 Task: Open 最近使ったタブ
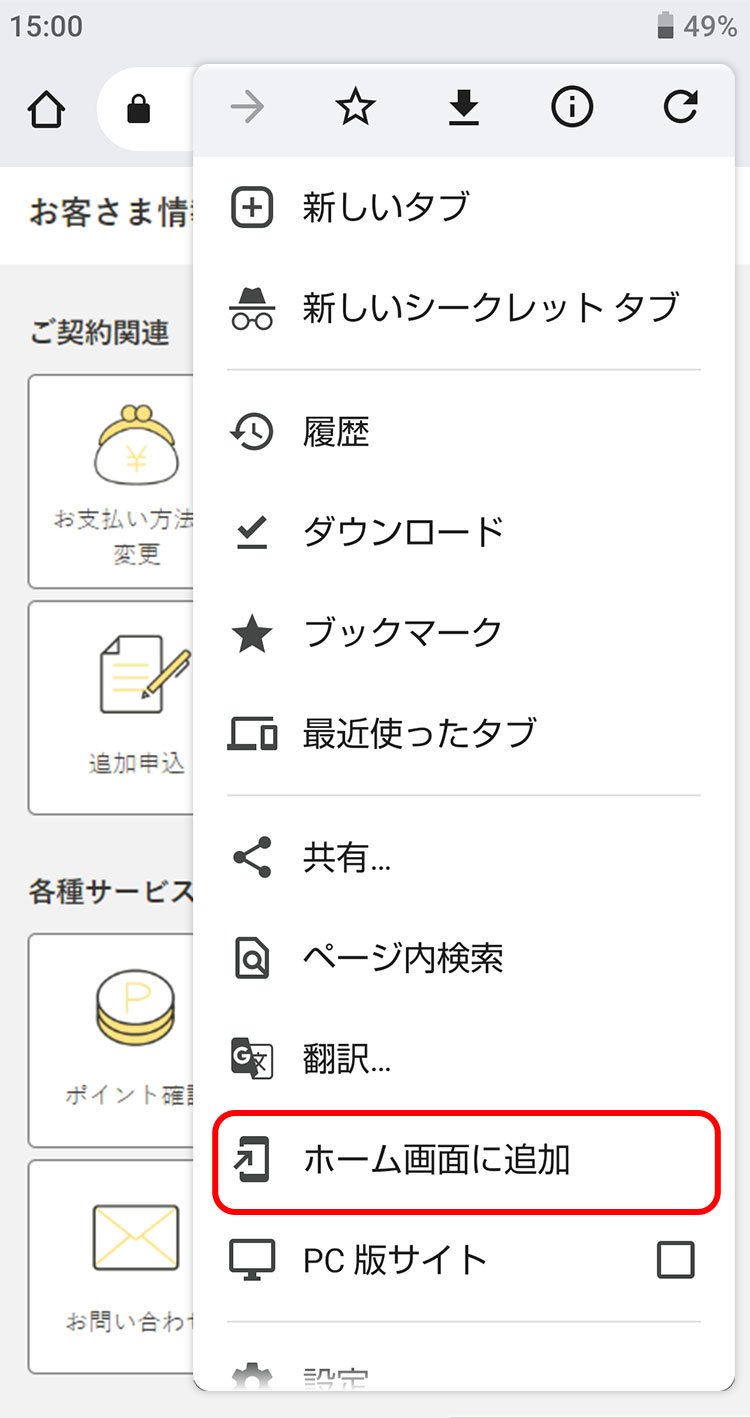[x=464, y=733]
